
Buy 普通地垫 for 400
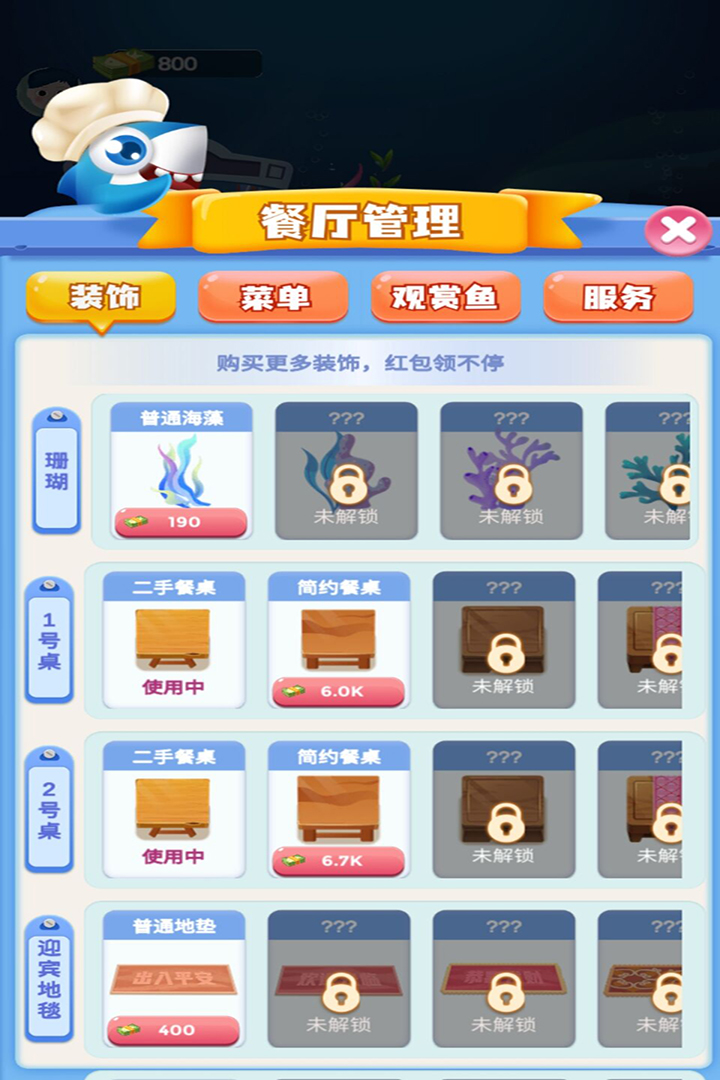tap(174, 1030)
